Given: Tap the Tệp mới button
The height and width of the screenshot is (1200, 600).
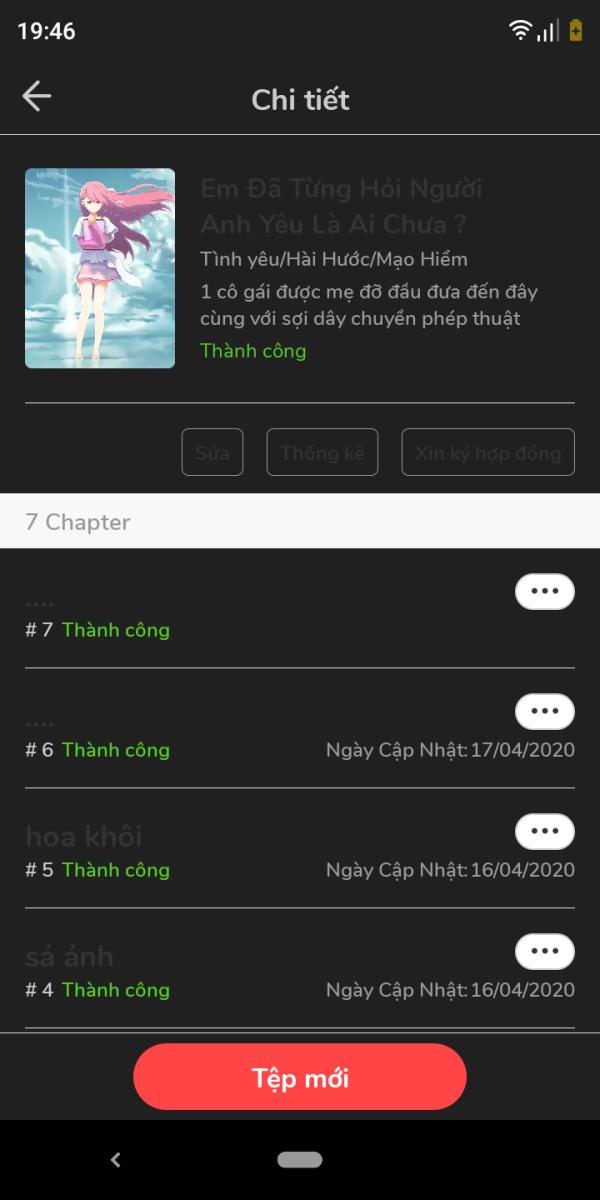Looking at the screenshot, I should [x=300, y=1077].
